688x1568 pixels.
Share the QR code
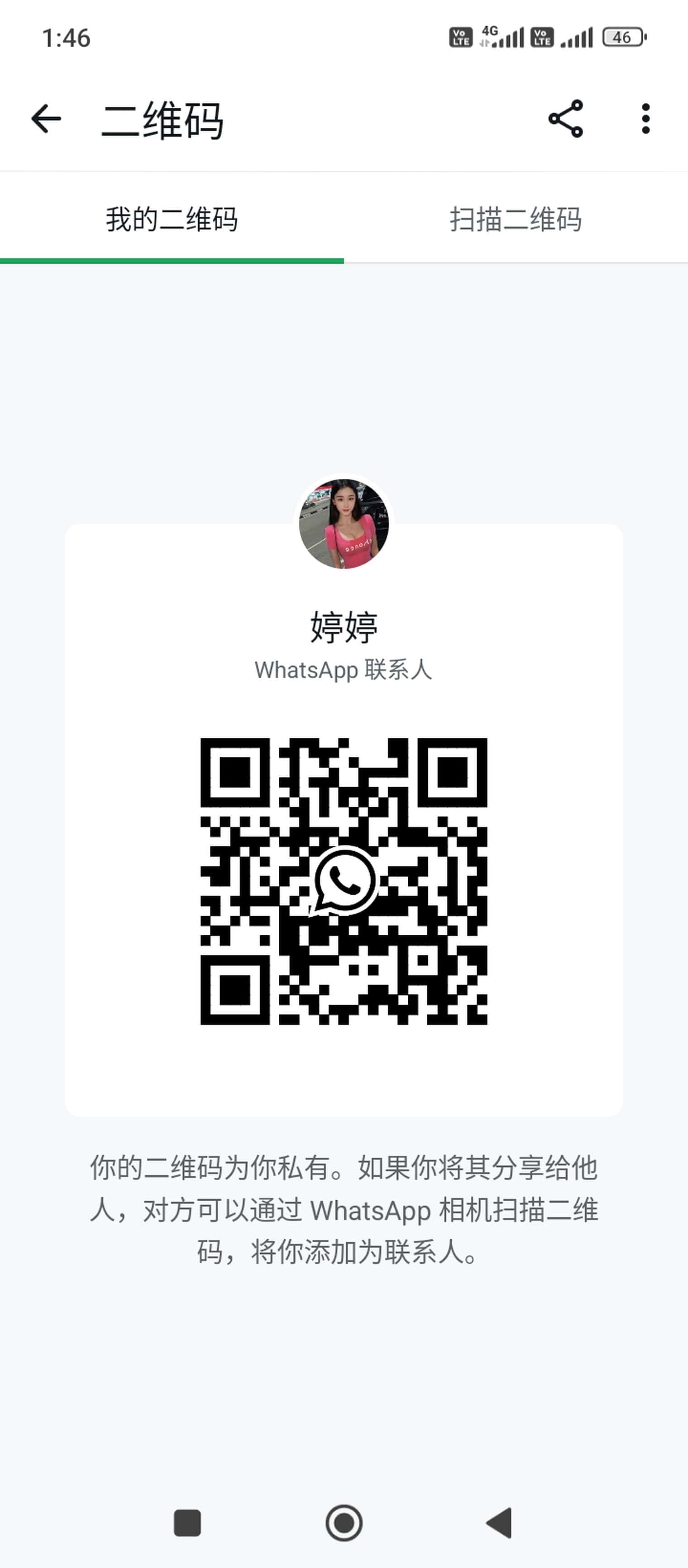(x=566, y=119)
